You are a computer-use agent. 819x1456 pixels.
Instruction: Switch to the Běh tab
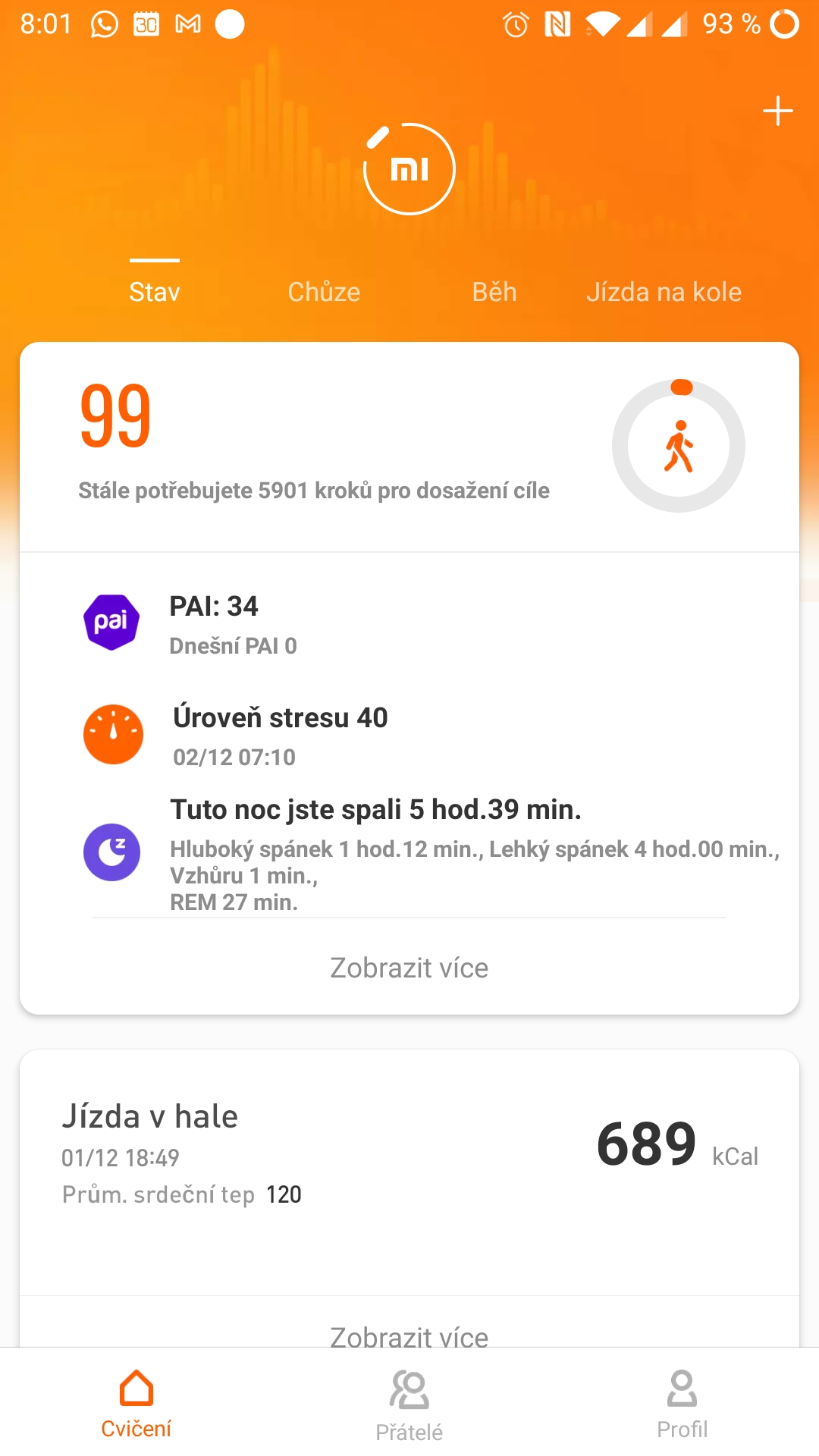click(x=494, y=292)
